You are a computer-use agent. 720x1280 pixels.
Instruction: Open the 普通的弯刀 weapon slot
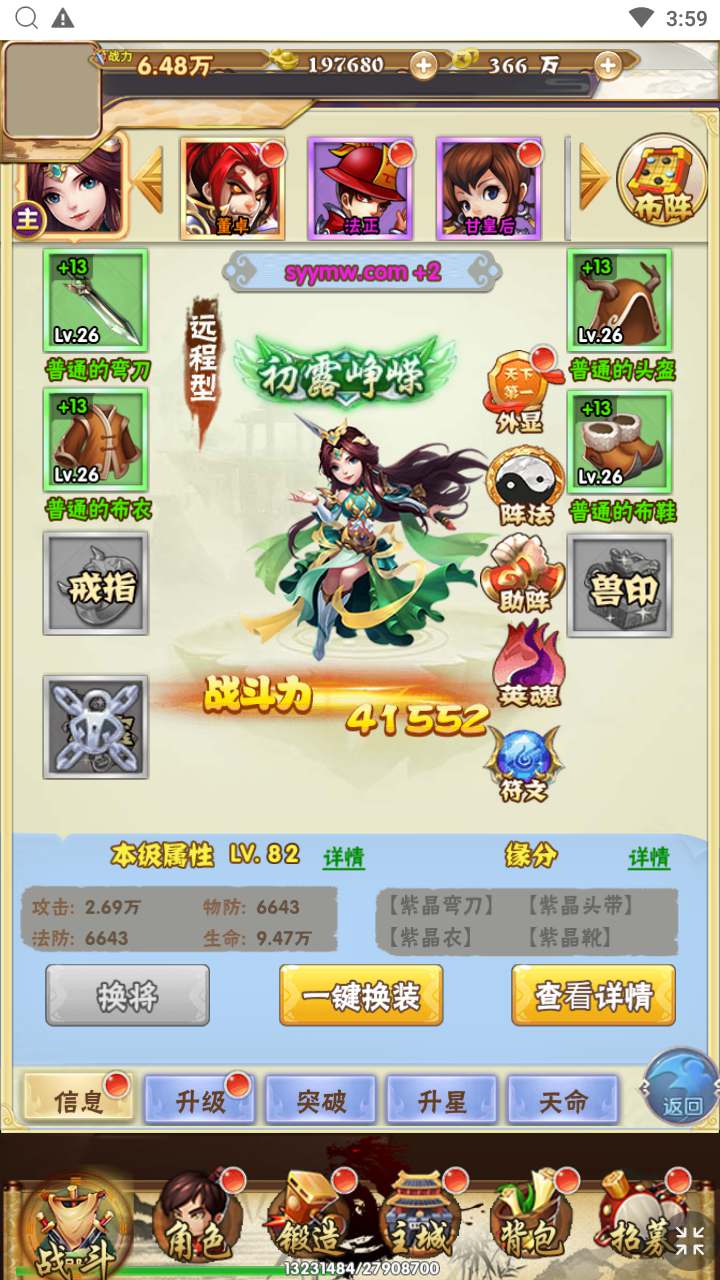[96, 300]
